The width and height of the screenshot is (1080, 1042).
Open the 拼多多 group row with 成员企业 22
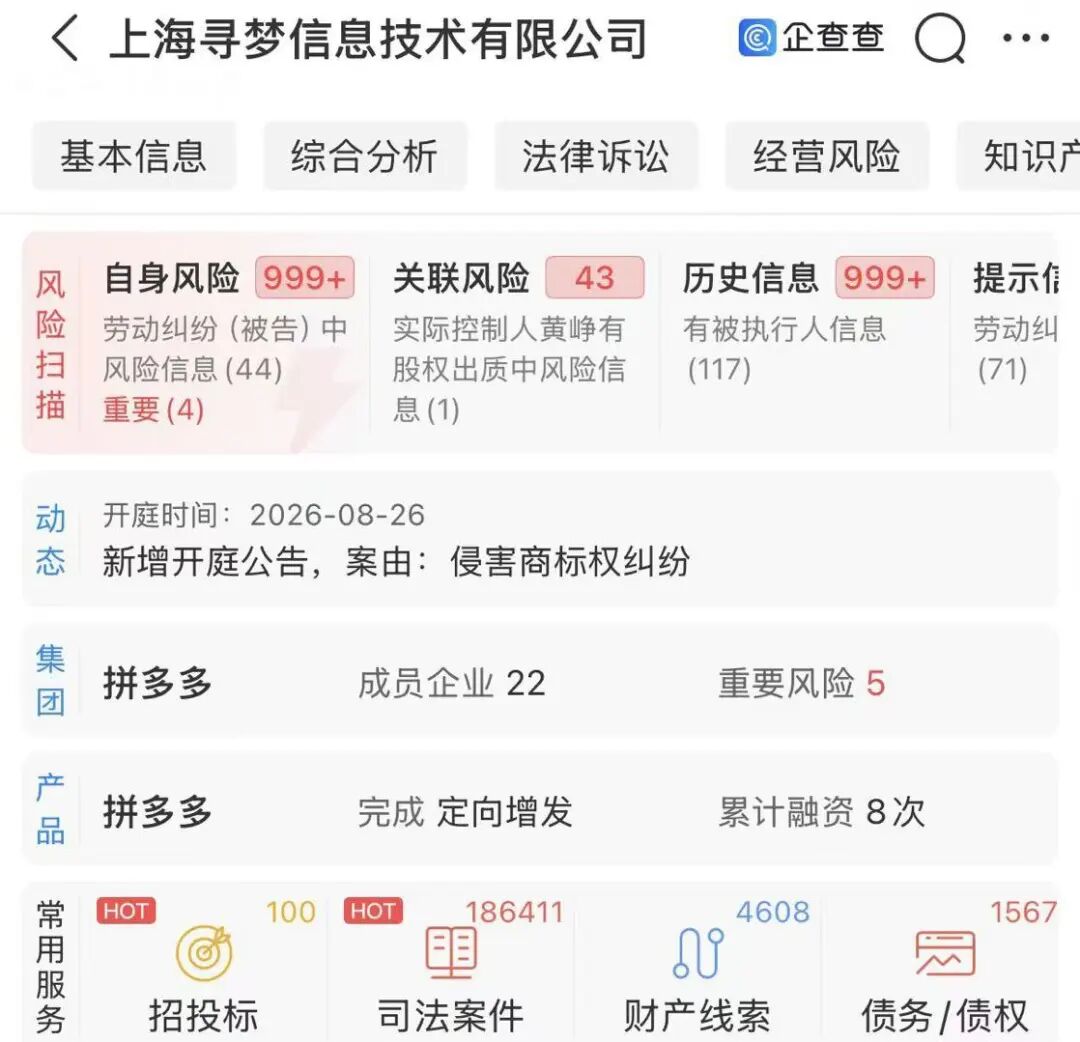point(540,682)
